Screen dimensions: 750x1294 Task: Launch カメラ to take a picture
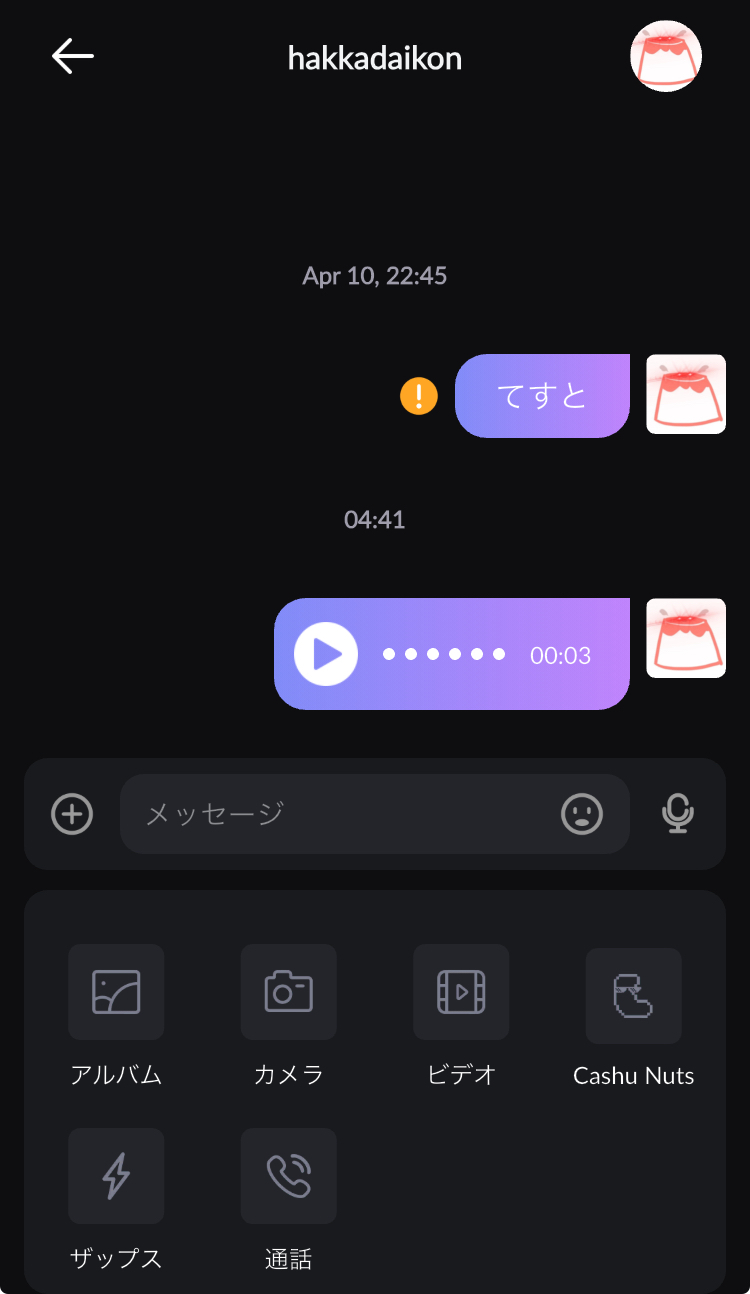click(289, 992)
